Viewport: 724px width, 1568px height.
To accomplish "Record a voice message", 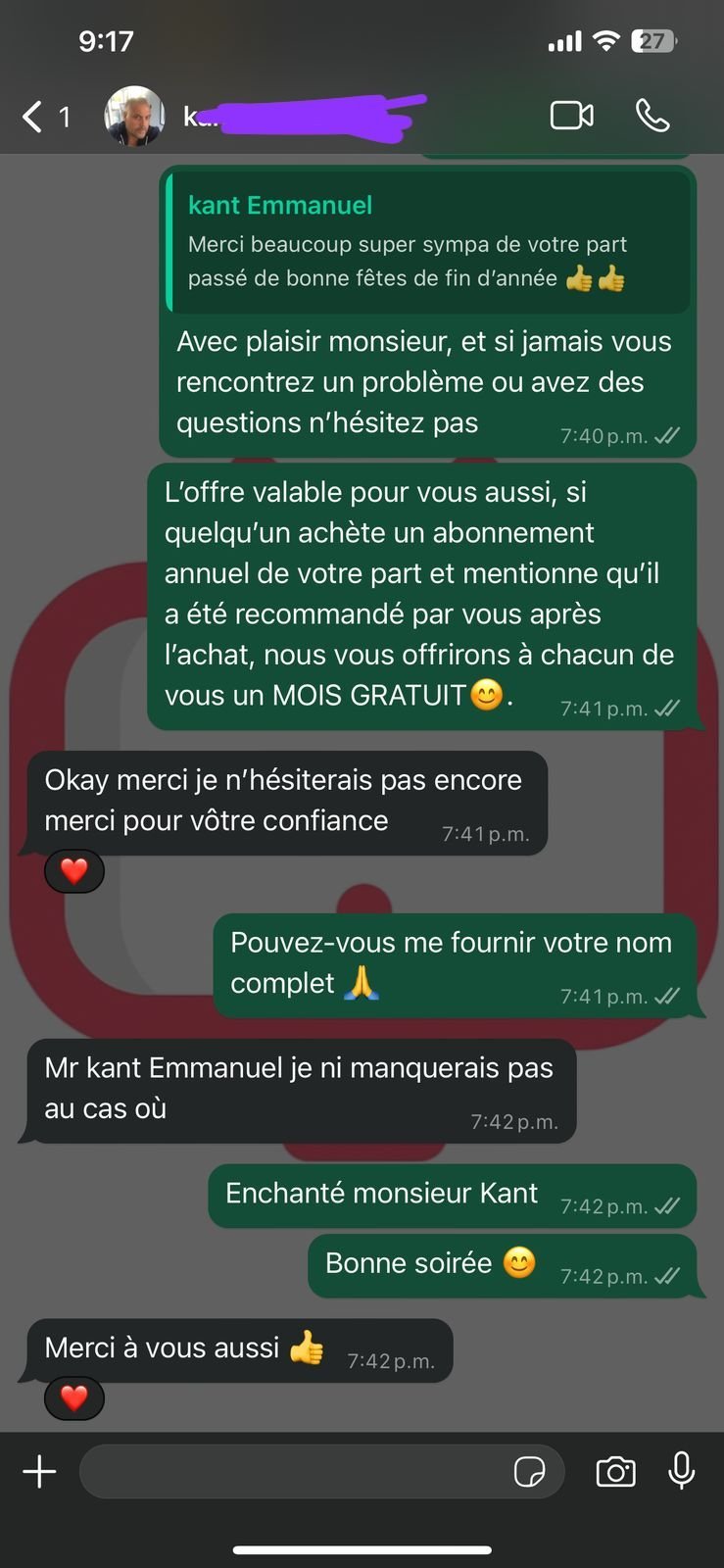I will [x=681, y=1471].
